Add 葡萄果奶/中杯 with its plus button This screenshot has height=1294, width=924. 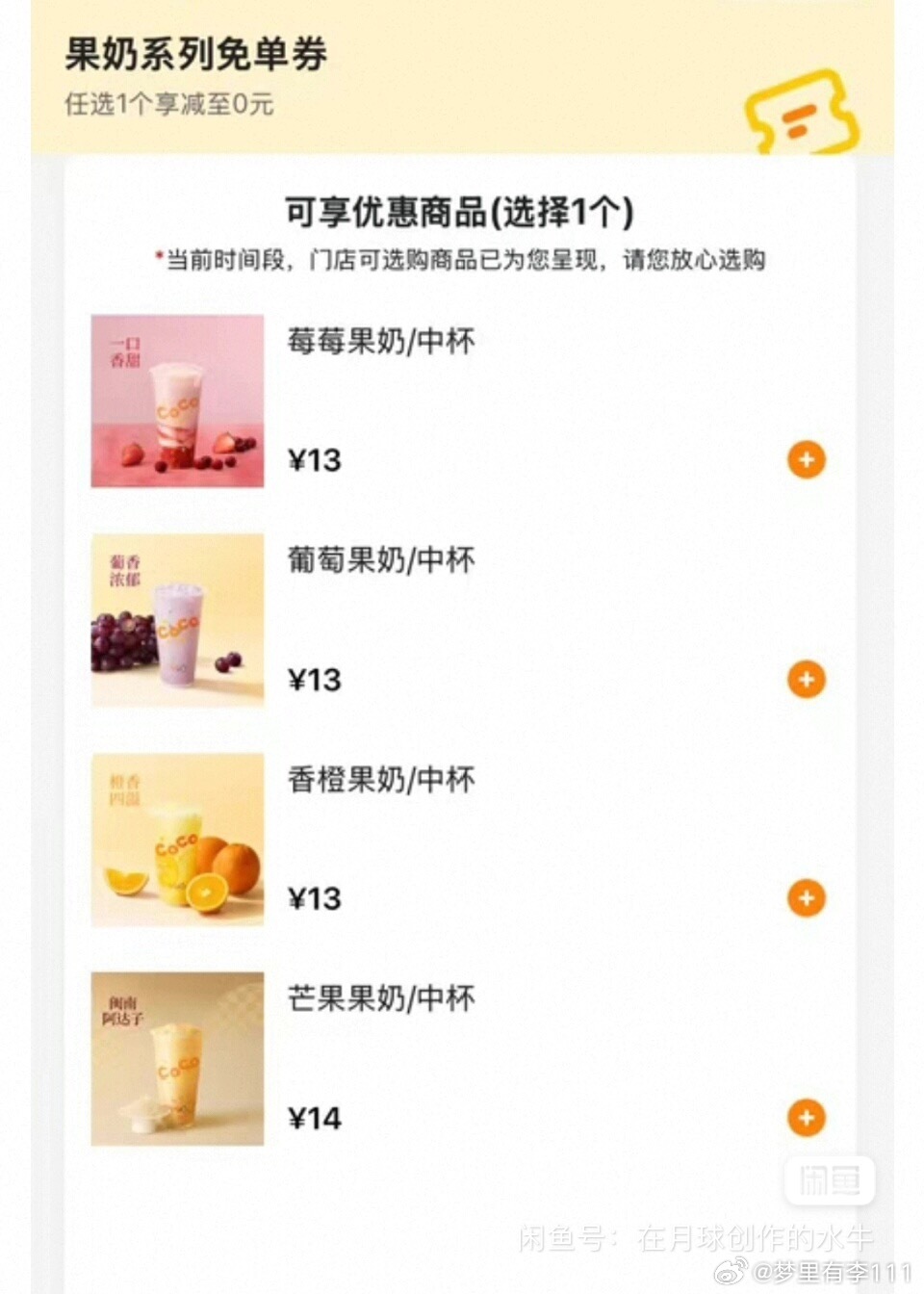coord(807,680)
